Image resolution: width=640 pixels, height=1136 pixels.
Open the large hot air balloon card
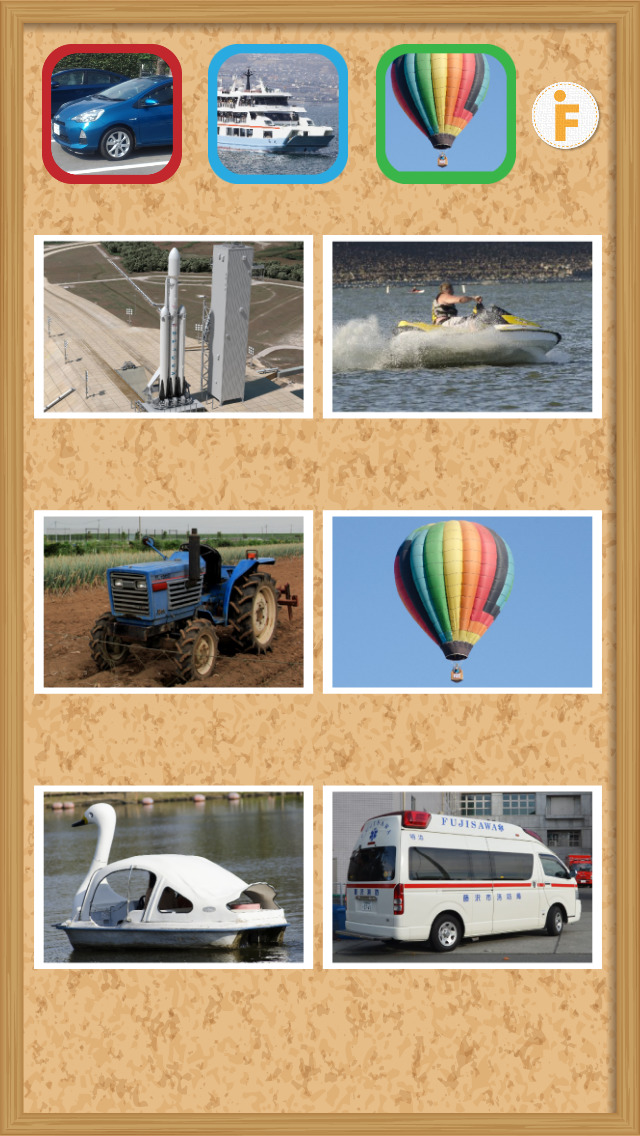click(462, 602)
